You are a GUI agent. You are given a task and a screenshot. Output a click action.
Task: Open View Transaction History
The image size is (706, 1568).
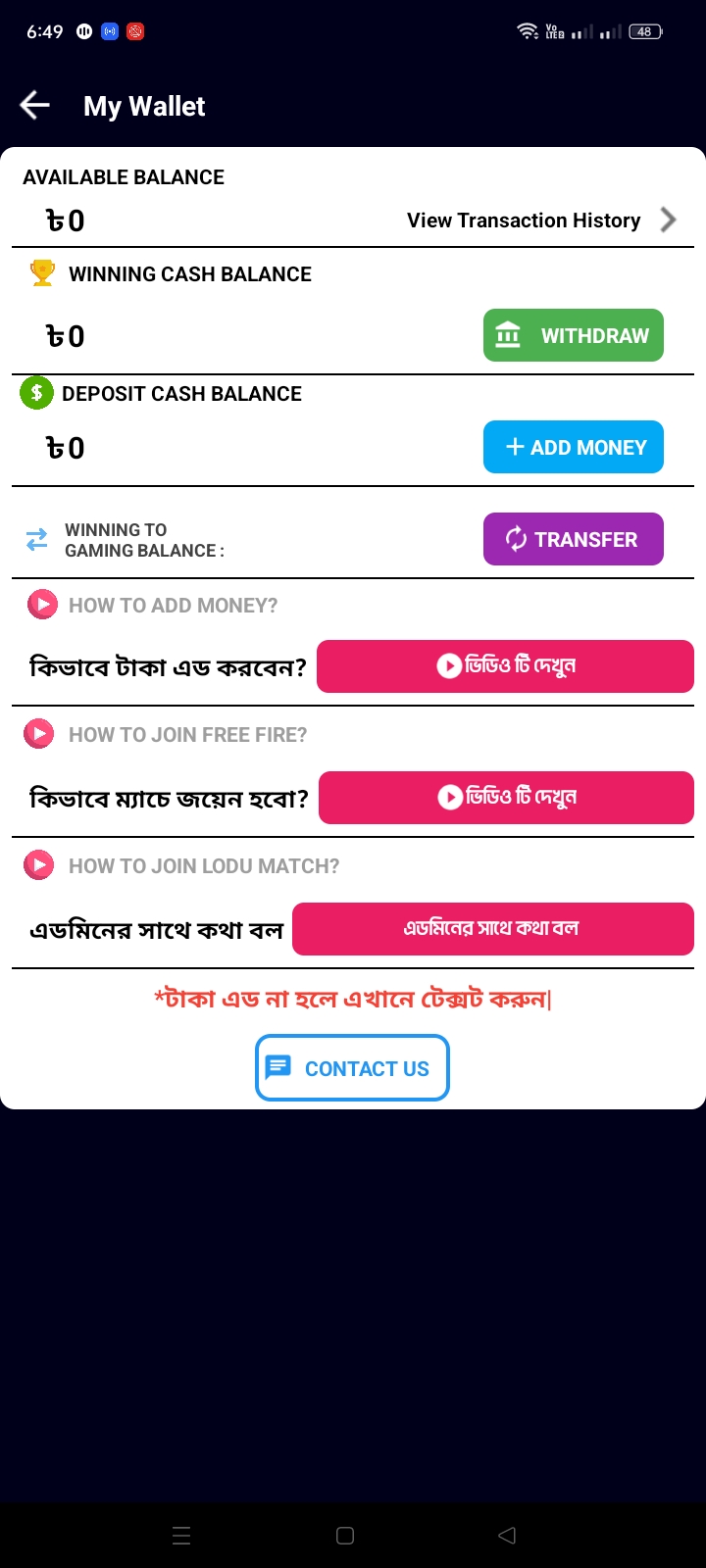[541, 220]
